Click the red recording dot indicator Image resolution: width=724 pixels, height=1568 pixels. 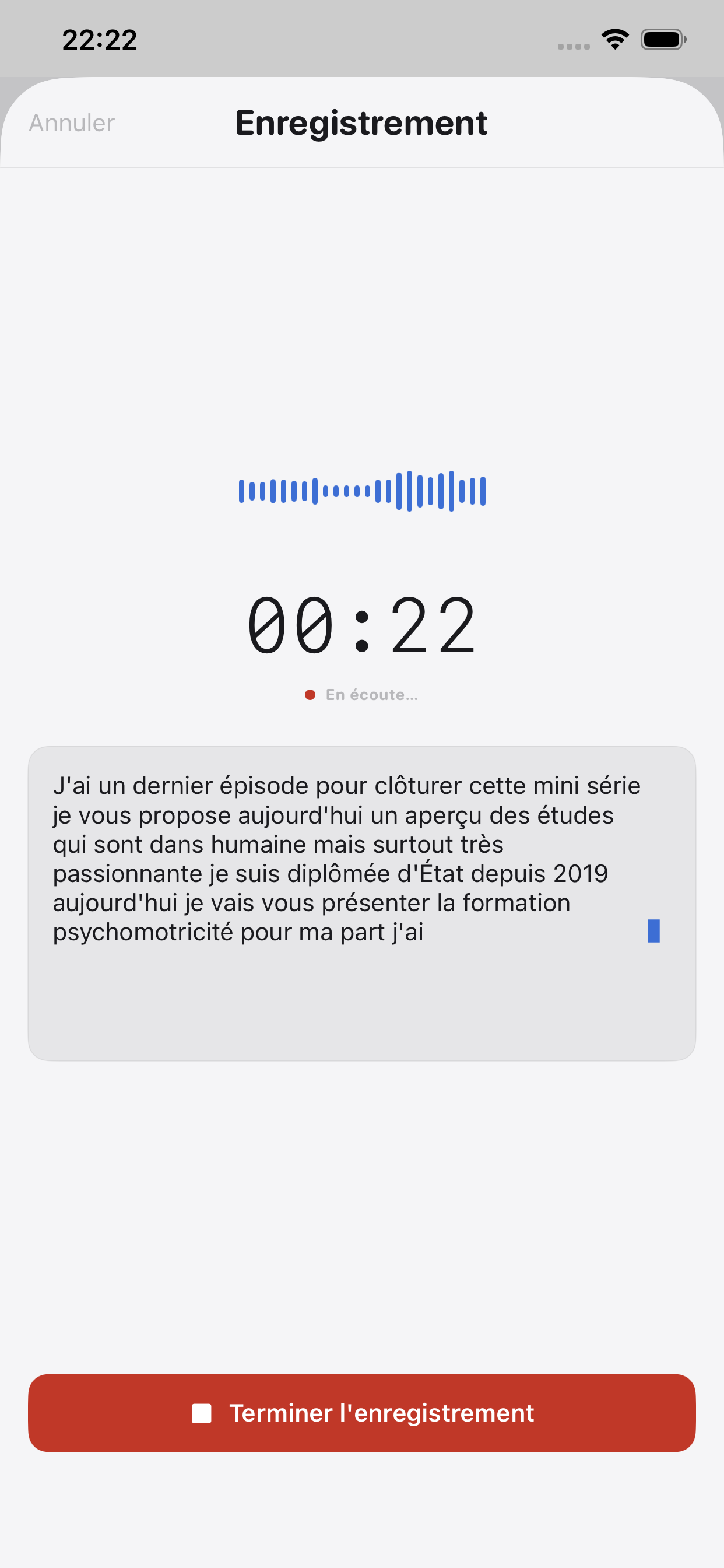[x=310, y=694]
